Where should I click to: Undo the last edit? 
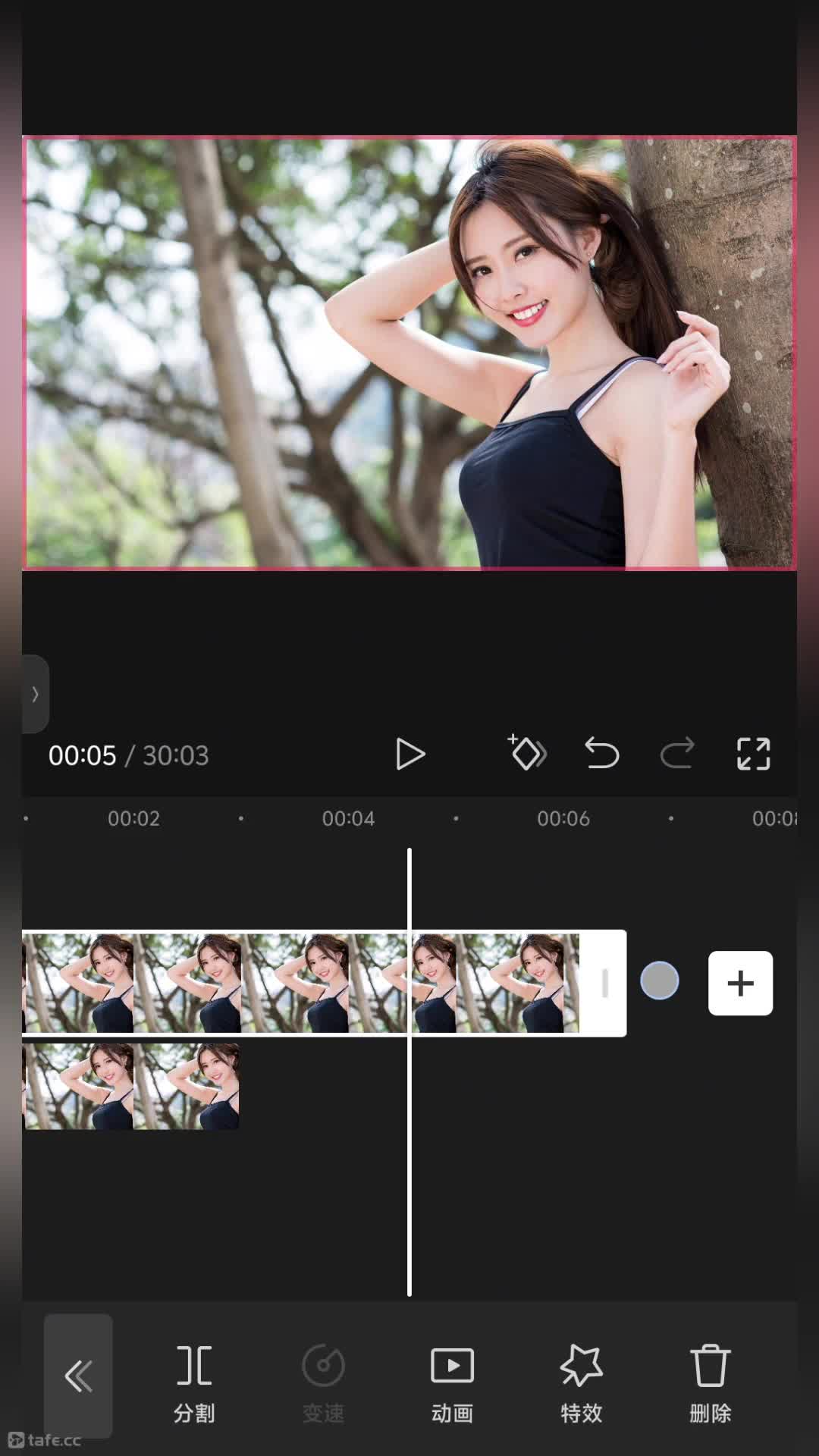602,754
